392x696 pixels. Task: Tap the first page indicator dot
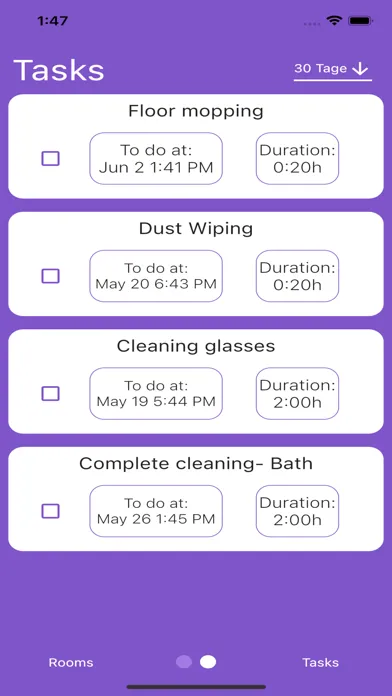point(184,662)
